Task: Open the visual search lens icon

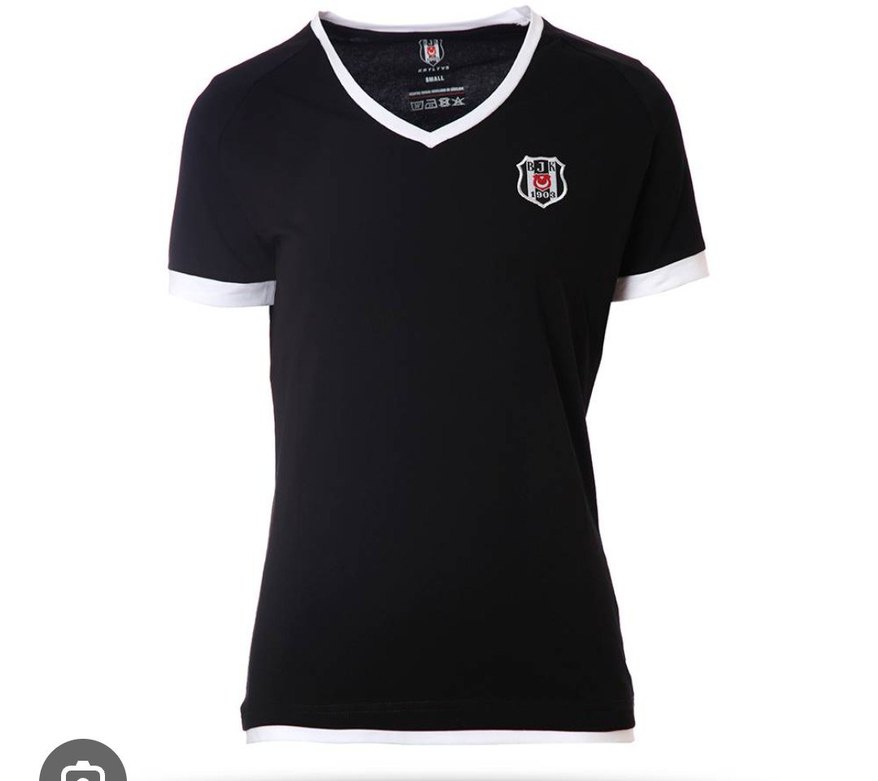Action: tap(82, 768)
